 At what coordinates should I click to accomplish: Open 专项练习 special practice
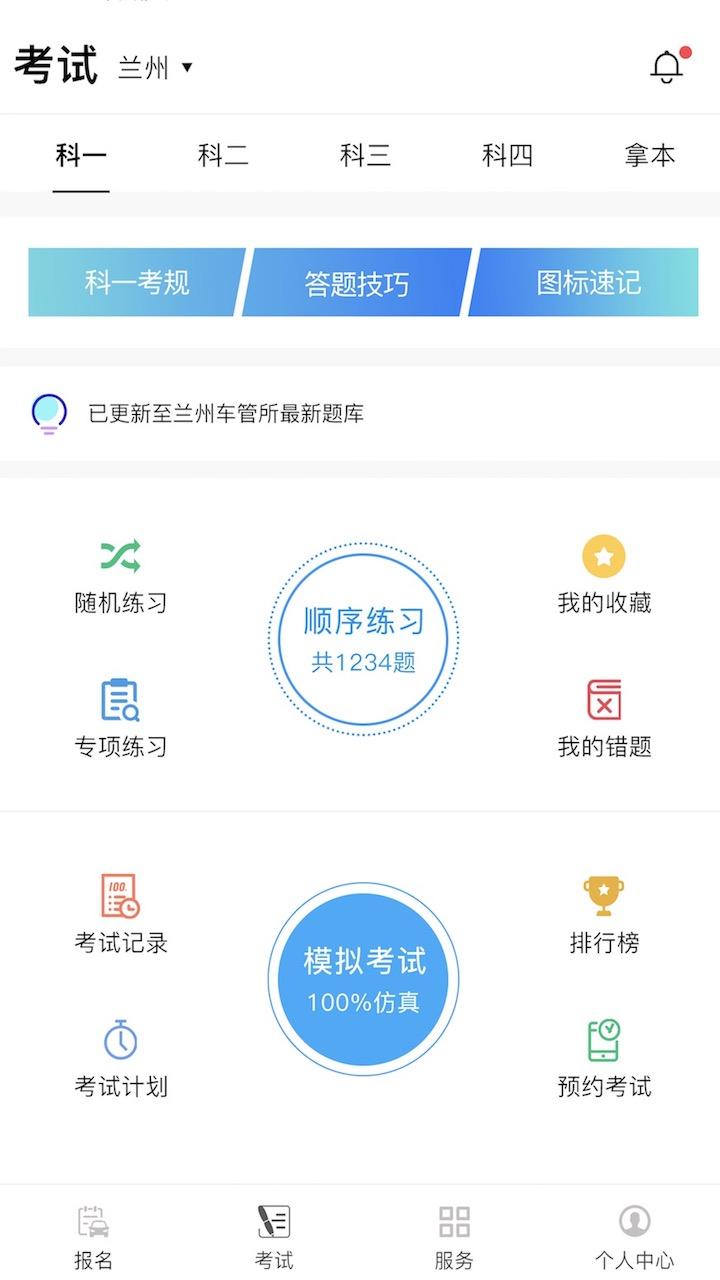click(121, 719)
